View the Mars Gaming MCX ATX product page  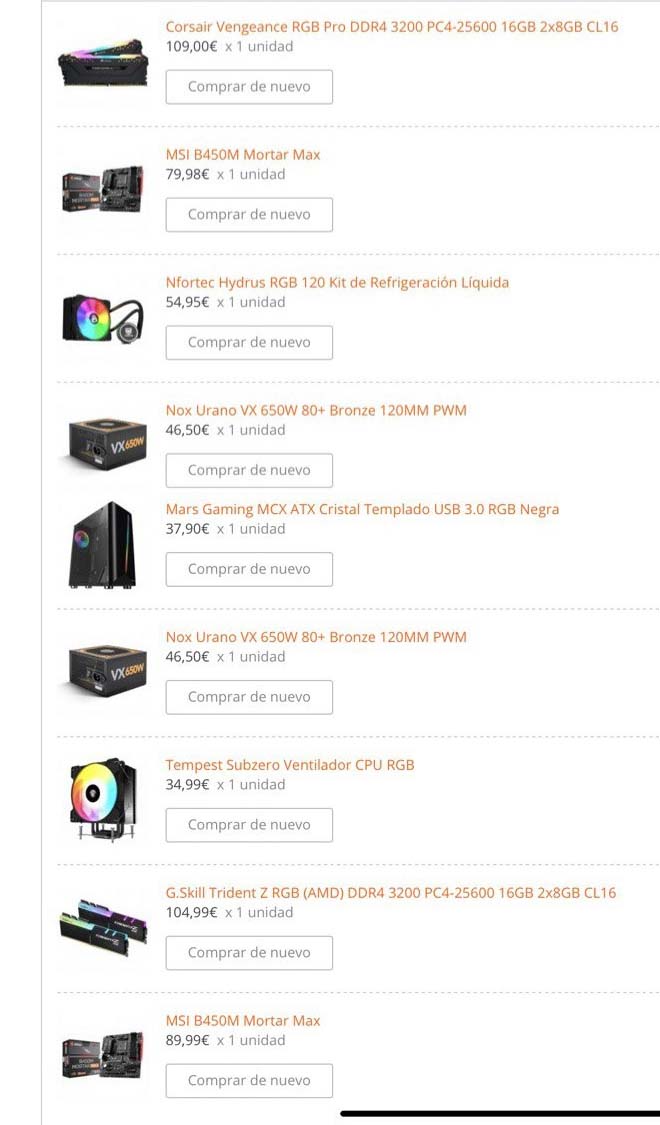(362, 509)
